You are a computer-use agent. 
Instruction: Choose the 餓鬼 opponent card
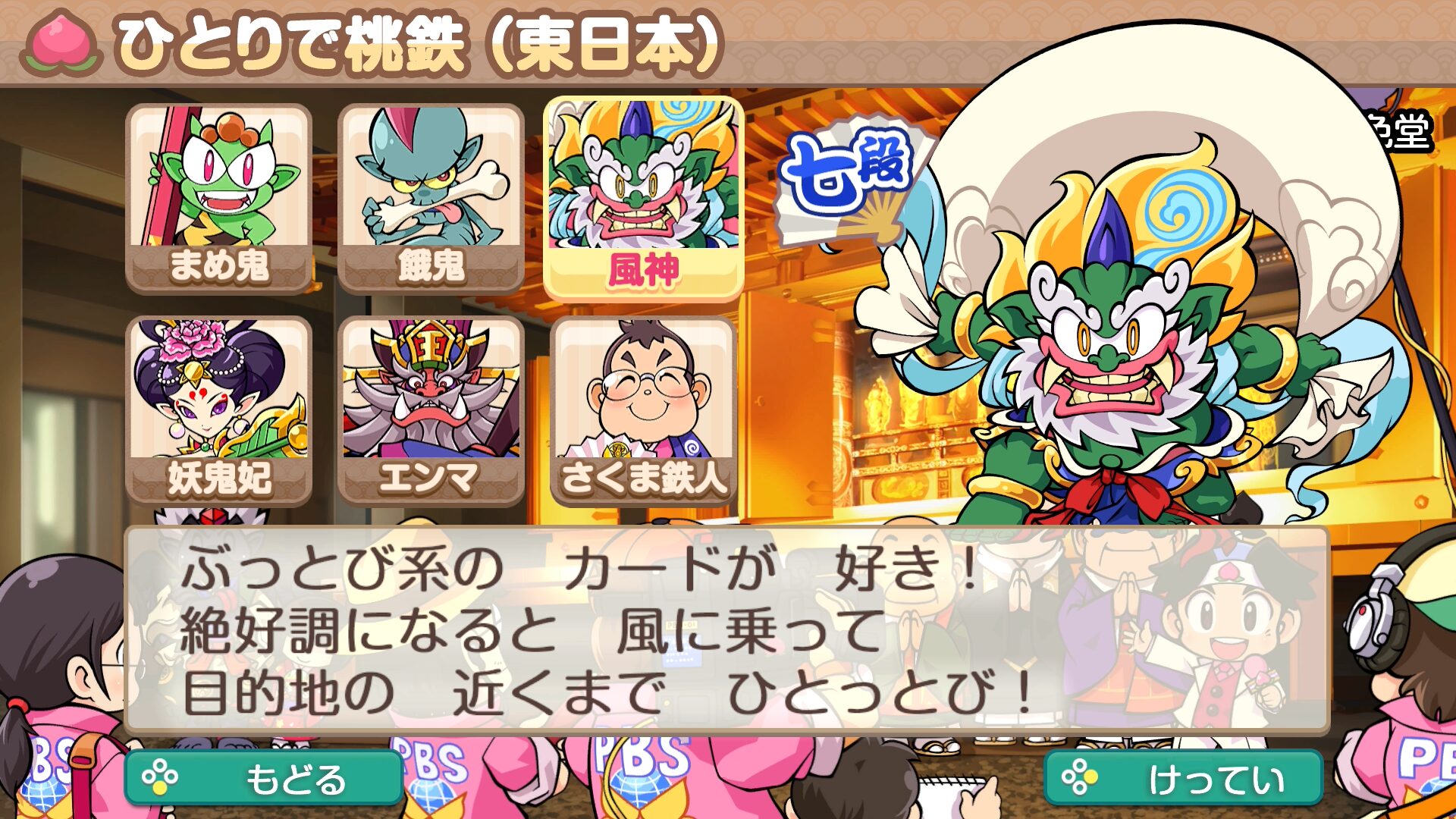click(431, 199)
